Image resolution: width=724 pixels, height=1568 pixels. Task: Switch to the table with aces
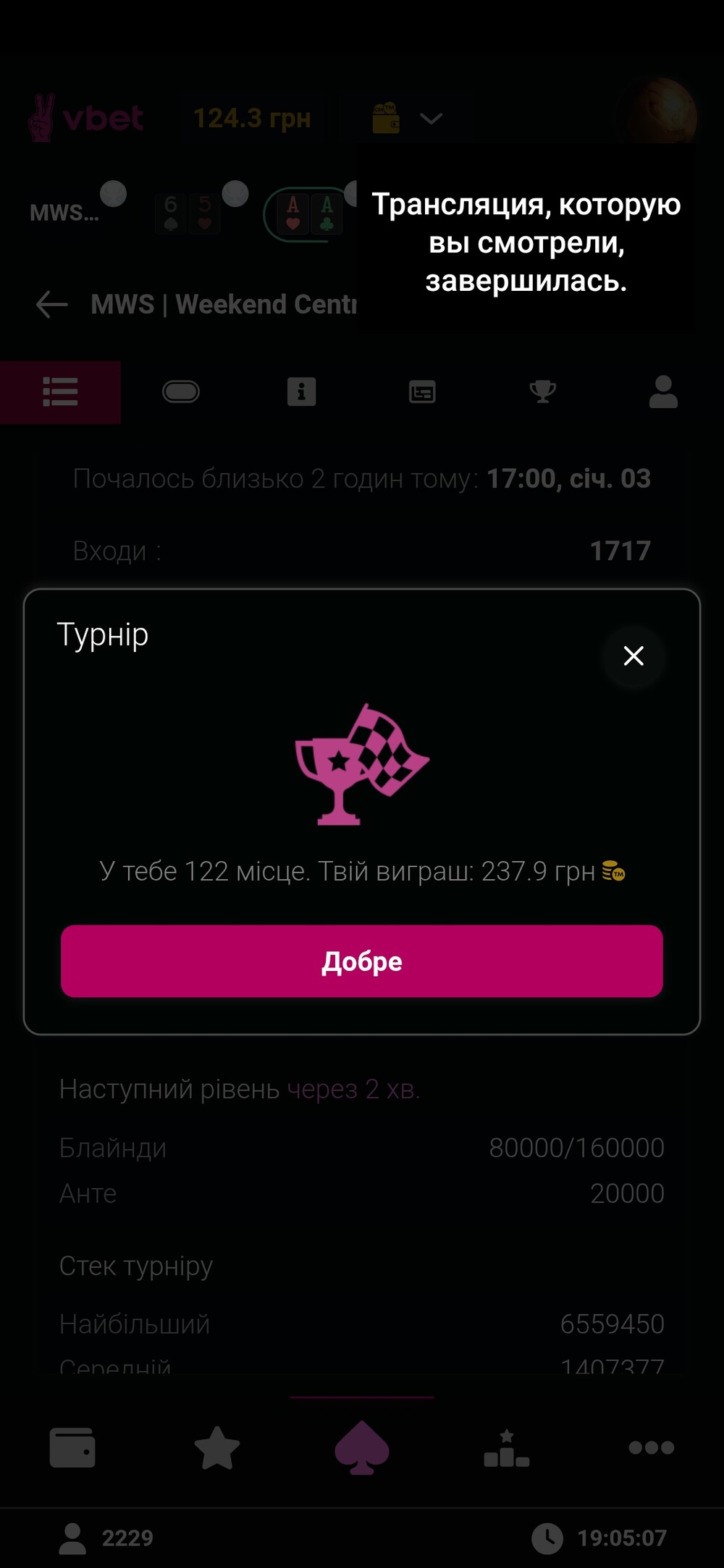coord(309,214)
